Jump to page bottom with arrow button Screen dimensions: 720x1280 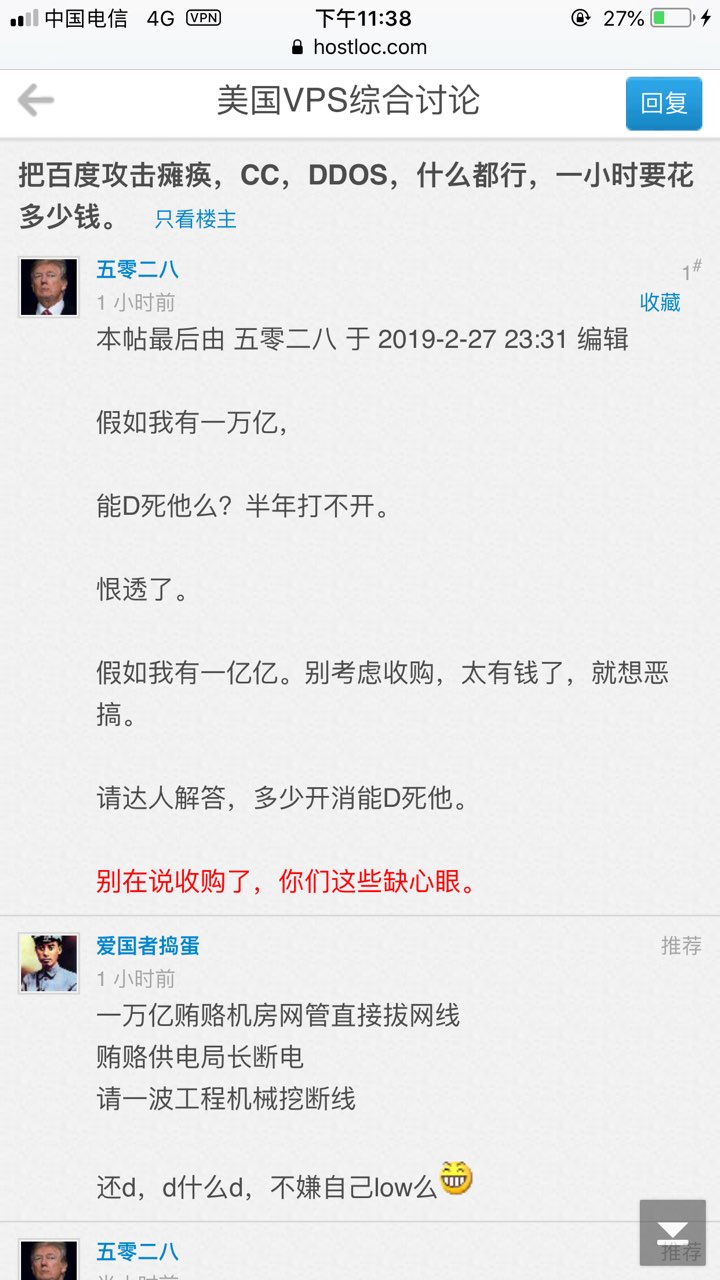[672, 1232]
